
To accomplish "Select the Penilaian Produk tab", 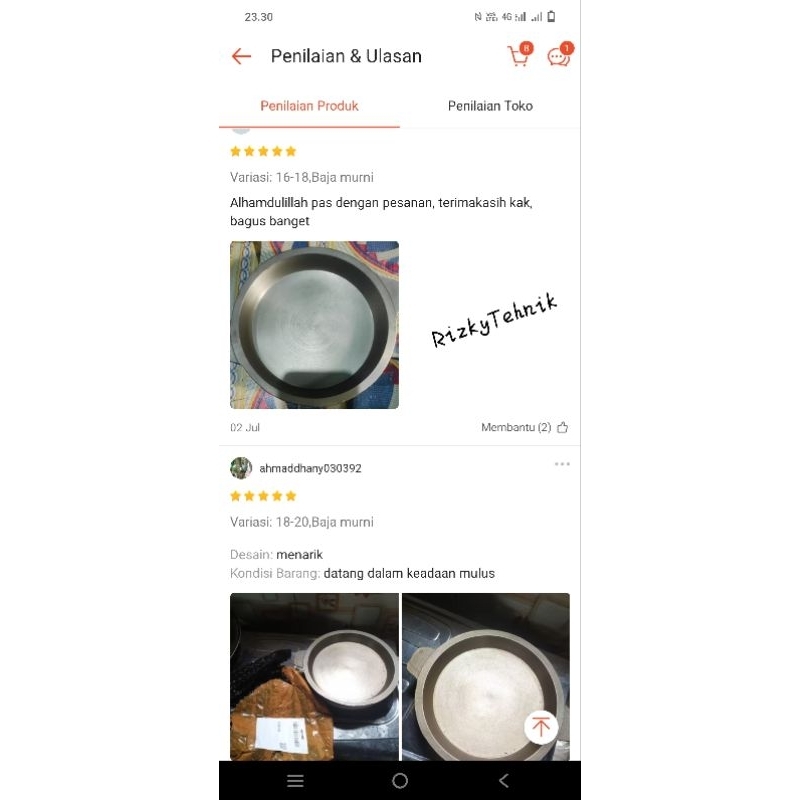I will (309, 106).
